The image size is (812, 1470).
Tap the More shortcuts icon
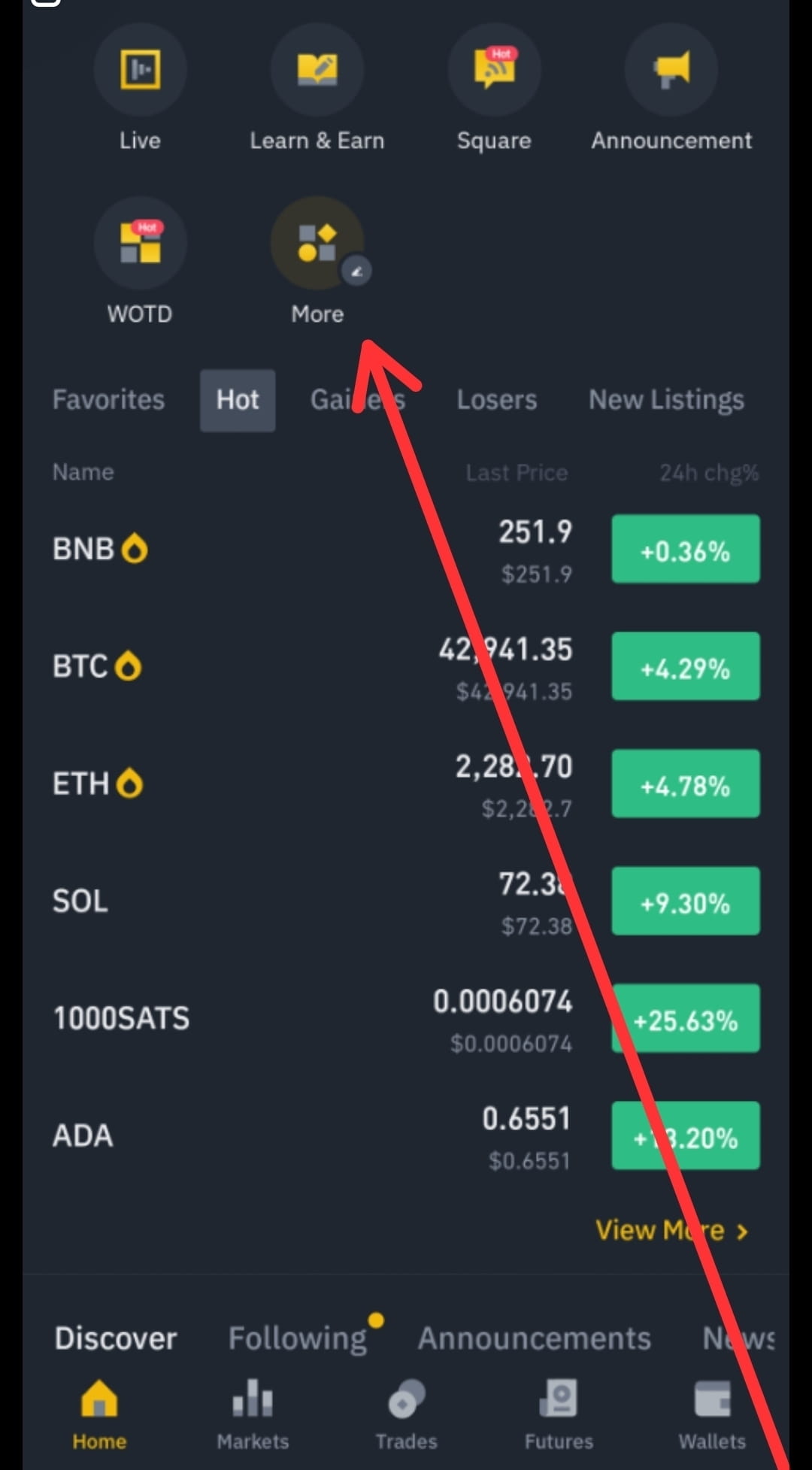tap(317, 243)
